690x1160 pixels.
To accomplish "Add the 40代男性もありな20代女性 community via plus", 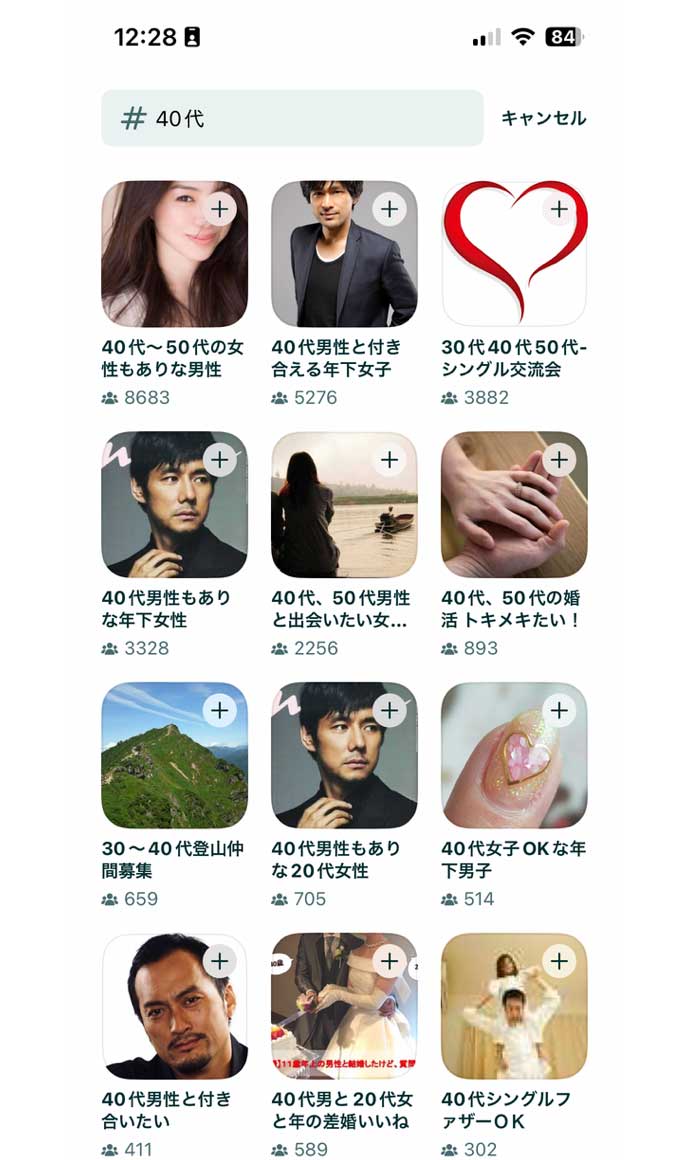I will 389,711.
